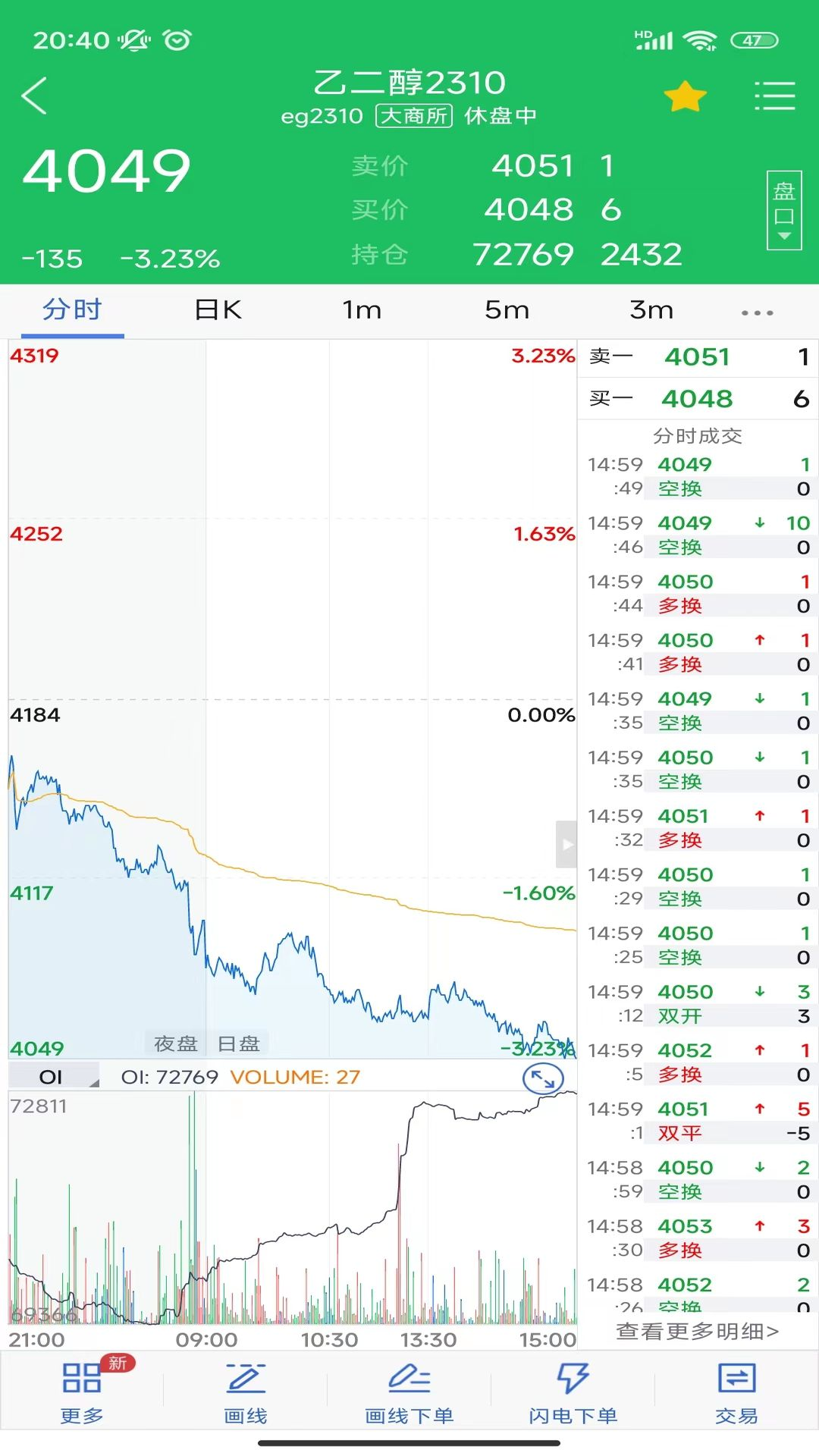Collapse the side panel with the gray arrow
The width and height of the screenshot is (819, 1456).
(566, 844)
